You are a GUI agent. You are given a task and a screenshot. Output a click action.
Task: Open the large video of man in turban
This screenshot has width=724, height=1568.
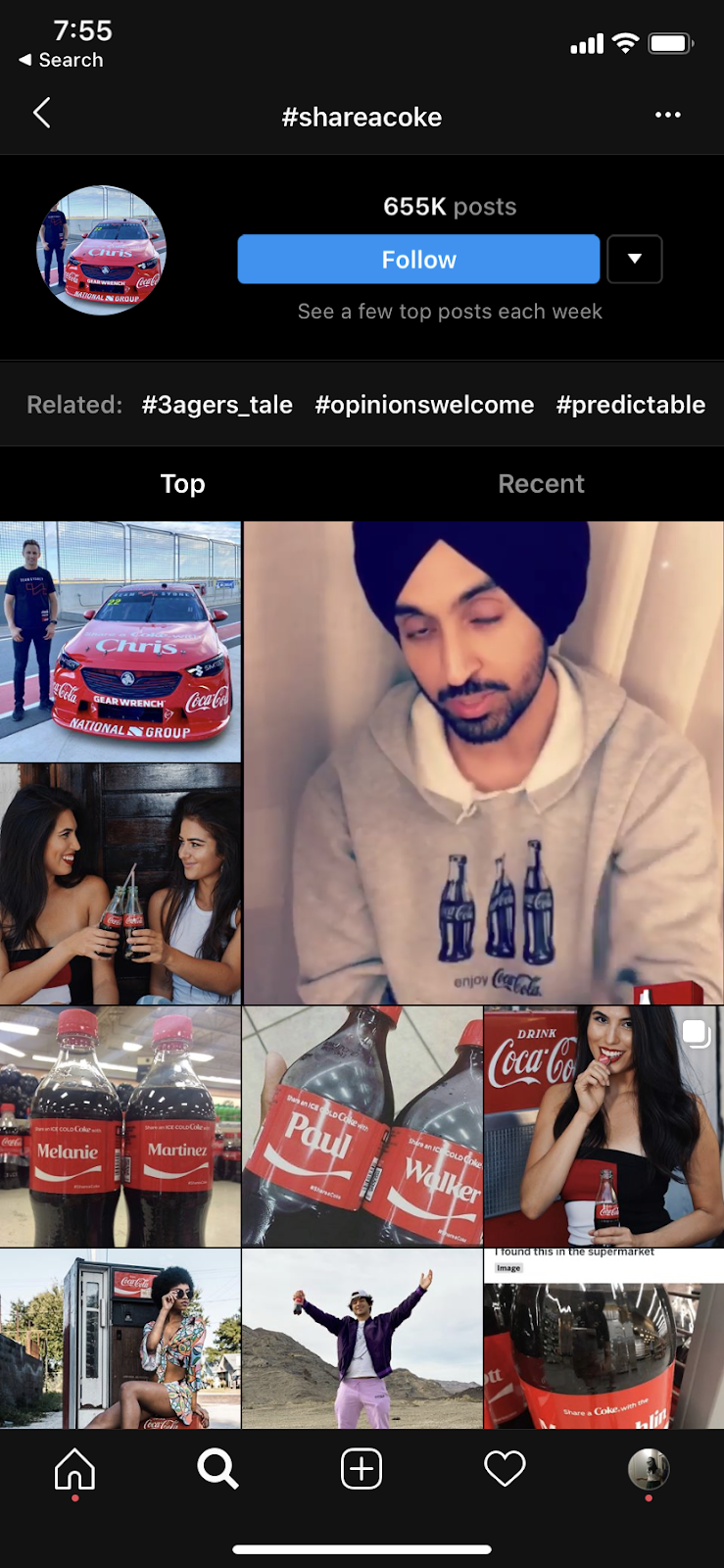click(483, 762)
